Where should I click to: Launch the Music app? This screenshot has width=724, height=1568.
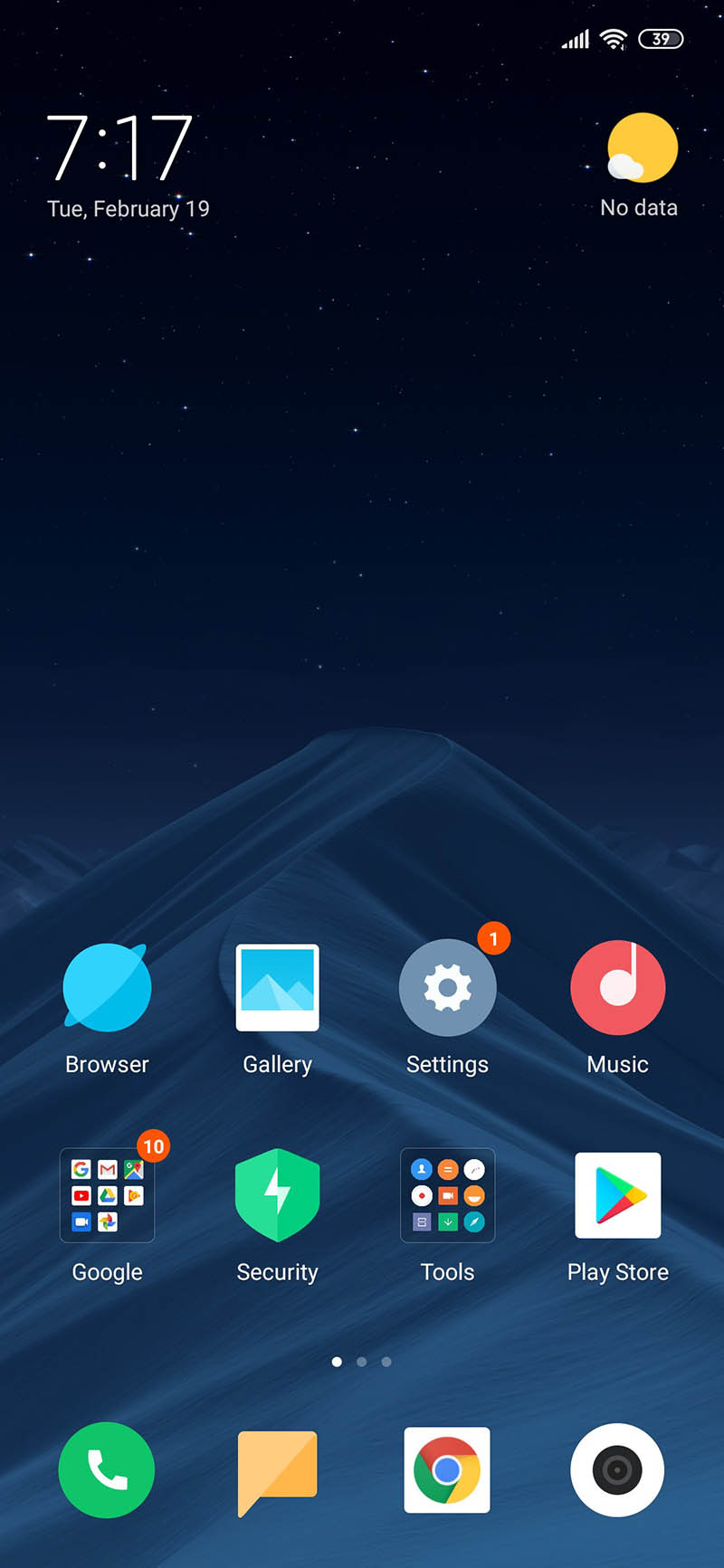tap(618, 988)
